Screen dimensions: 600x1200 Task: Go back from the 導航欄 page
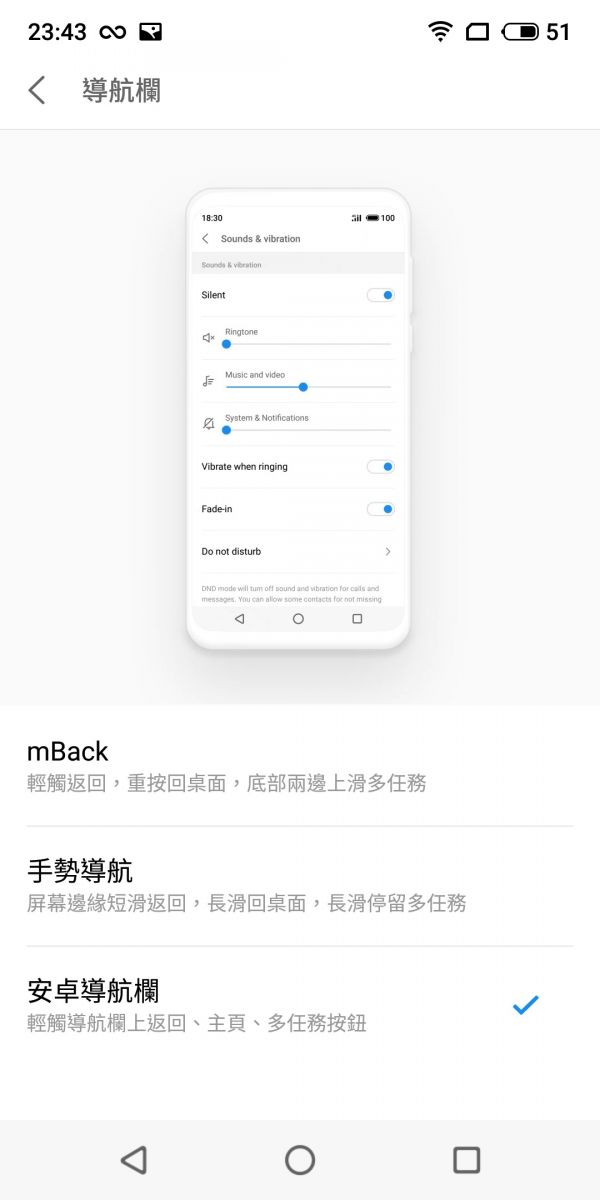pyautogui.click(x=37, y=91)
